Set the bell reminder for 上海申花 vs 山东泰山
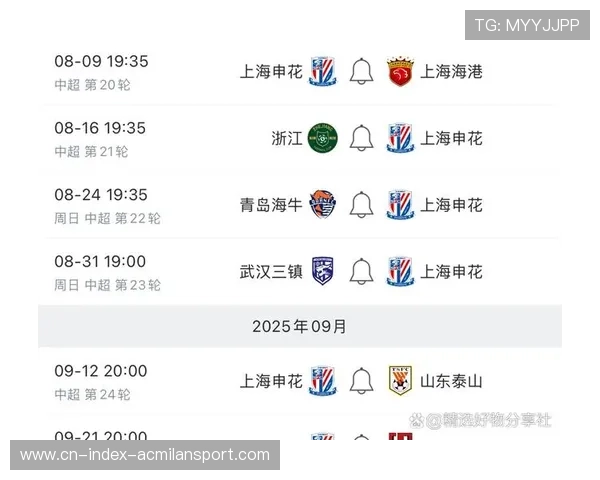Screen dimensions: 600x480 pyautogui.click(x=361, y=381)
